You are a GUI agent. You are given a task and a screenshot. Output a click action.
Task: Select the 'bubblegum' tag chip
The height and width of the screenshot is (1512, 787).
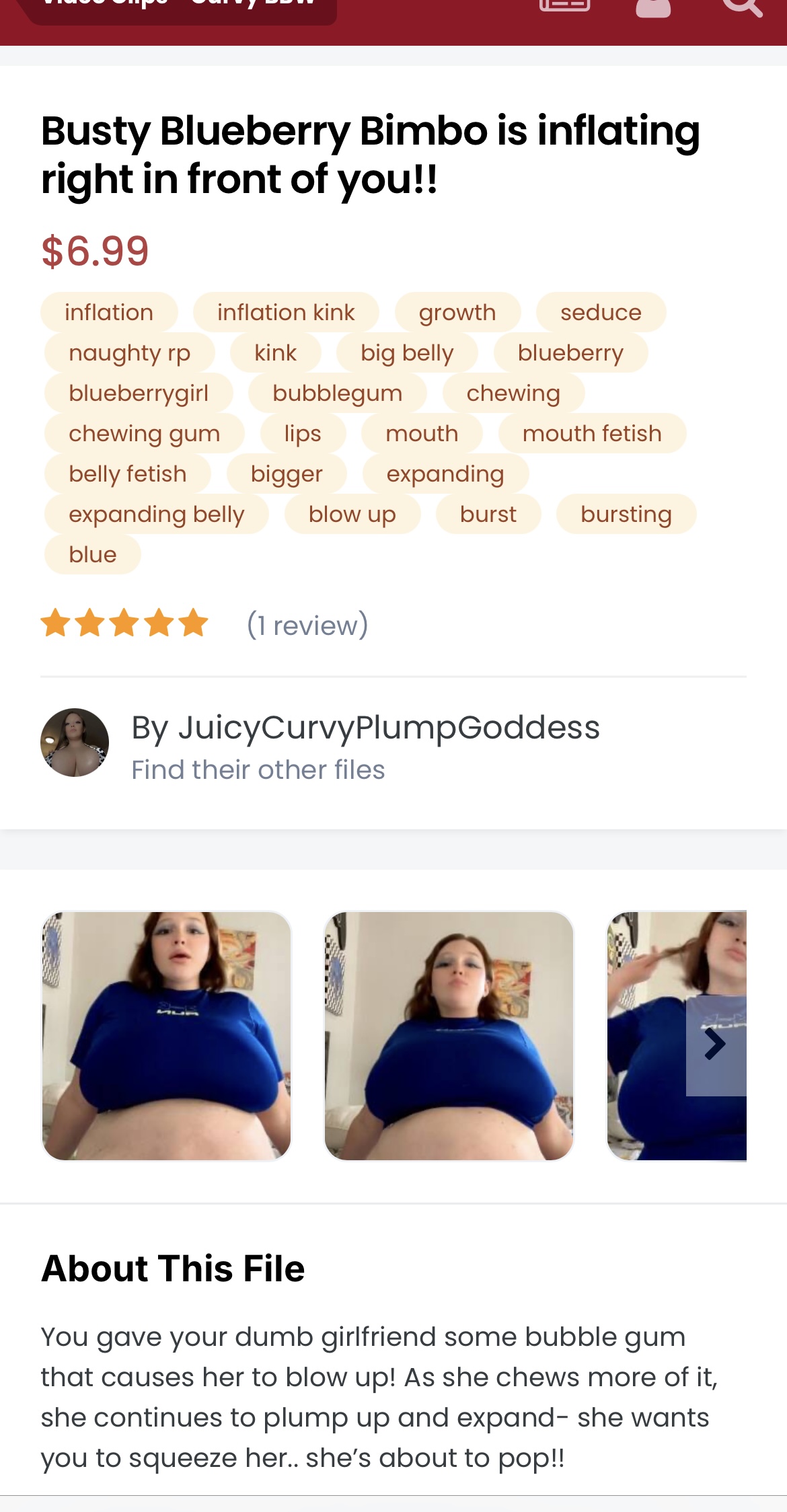pyautogui.click(x=337, y=393)
